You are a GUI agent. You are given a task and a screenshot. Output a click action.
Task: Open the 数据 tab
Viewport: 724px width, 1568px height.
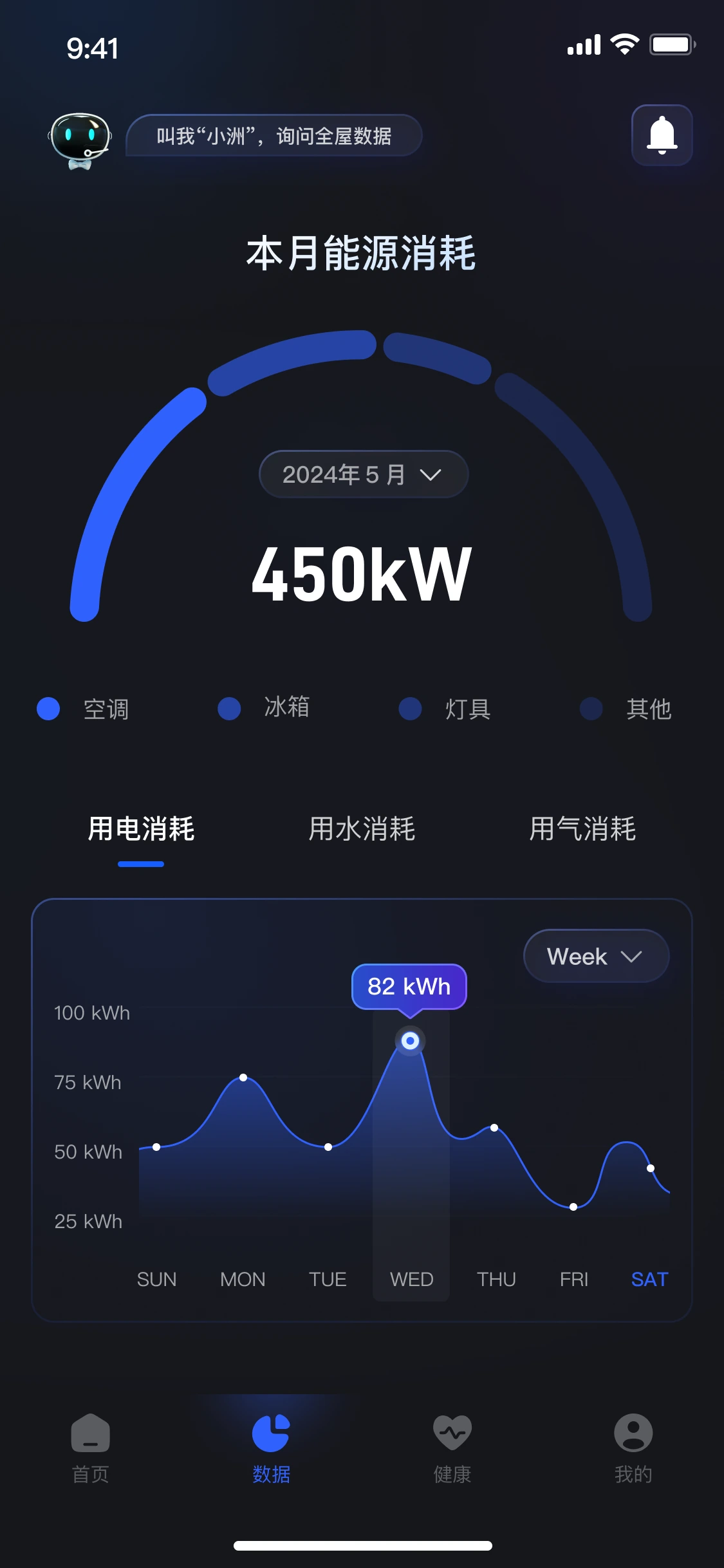[x=272, y=1448]
